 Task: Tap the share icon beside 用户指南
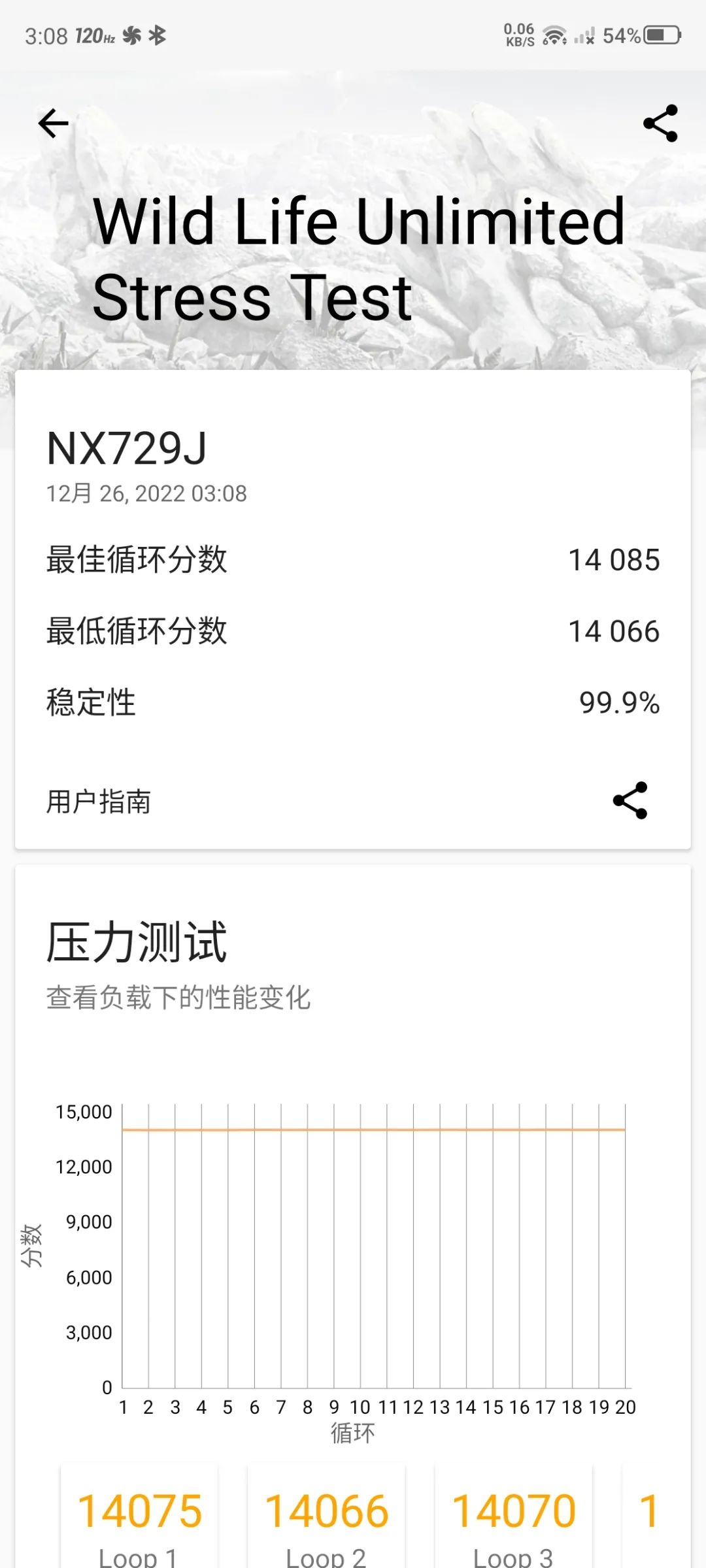pyautogui.click(x=630, y=802)
